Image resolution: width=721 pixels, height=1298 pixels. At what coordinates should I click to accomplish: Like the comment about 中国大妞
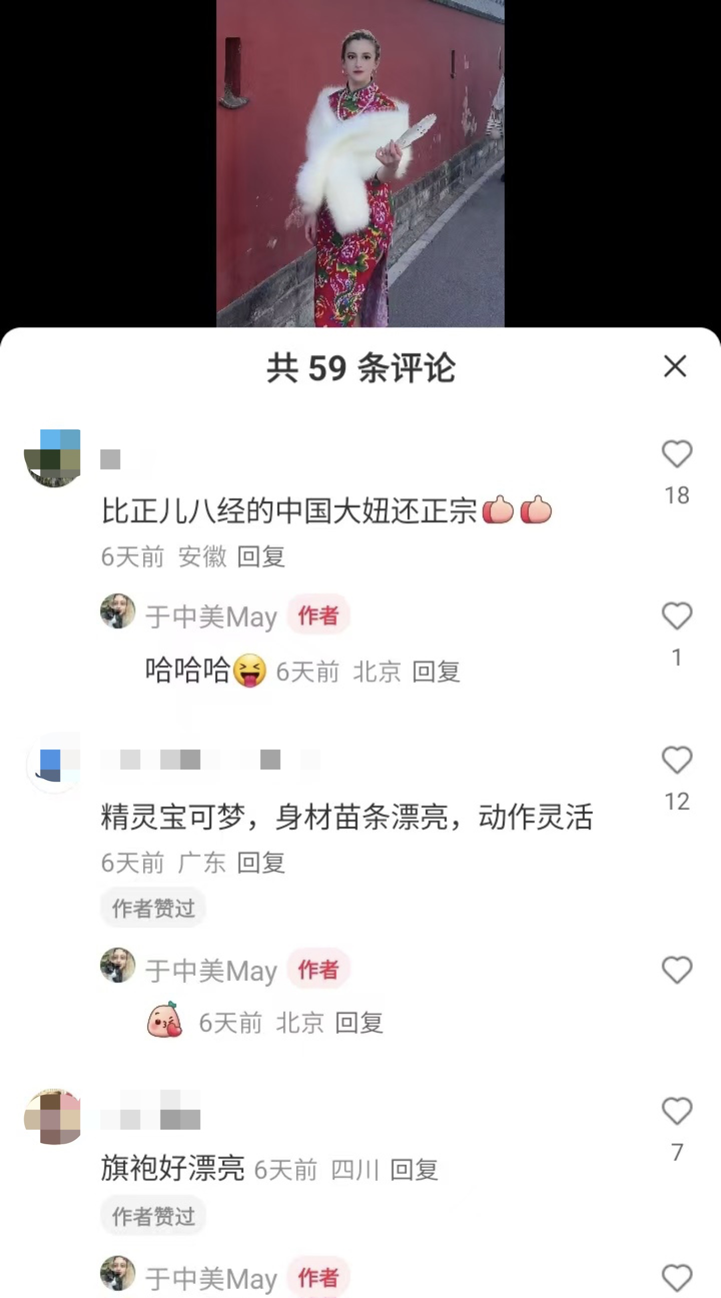coord(677,455)
